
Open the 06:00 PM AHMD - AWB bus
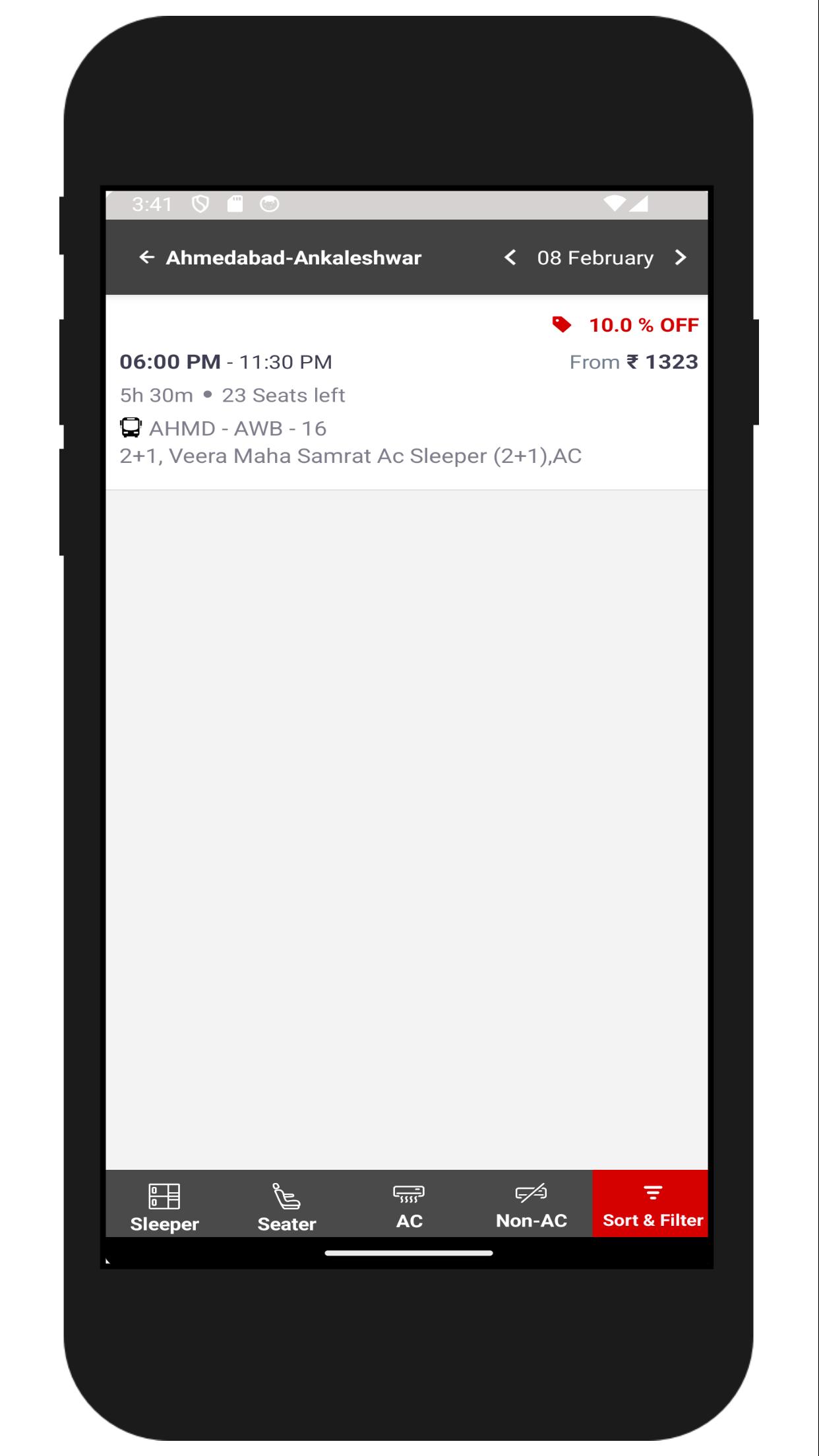(407, 392)
